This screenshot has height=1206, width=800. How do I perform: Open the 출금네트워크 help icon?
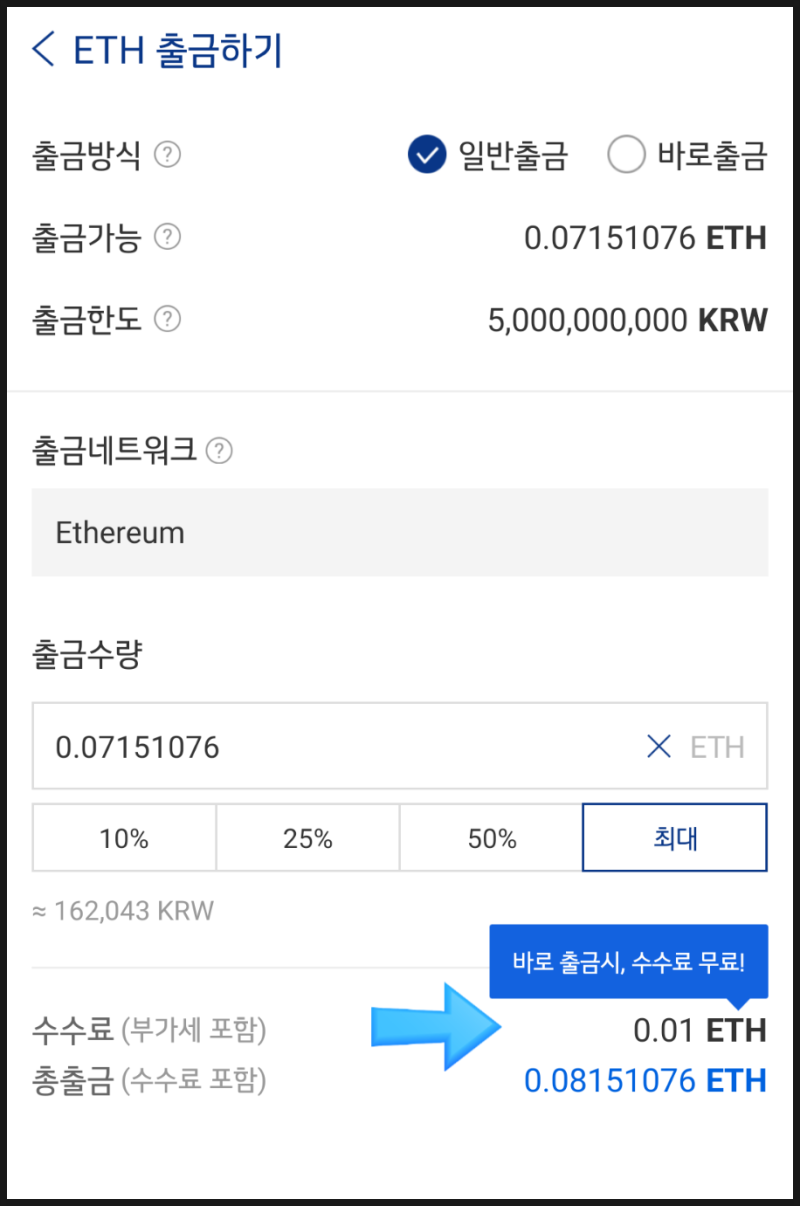pyautogui.click(x=217, y=451)
